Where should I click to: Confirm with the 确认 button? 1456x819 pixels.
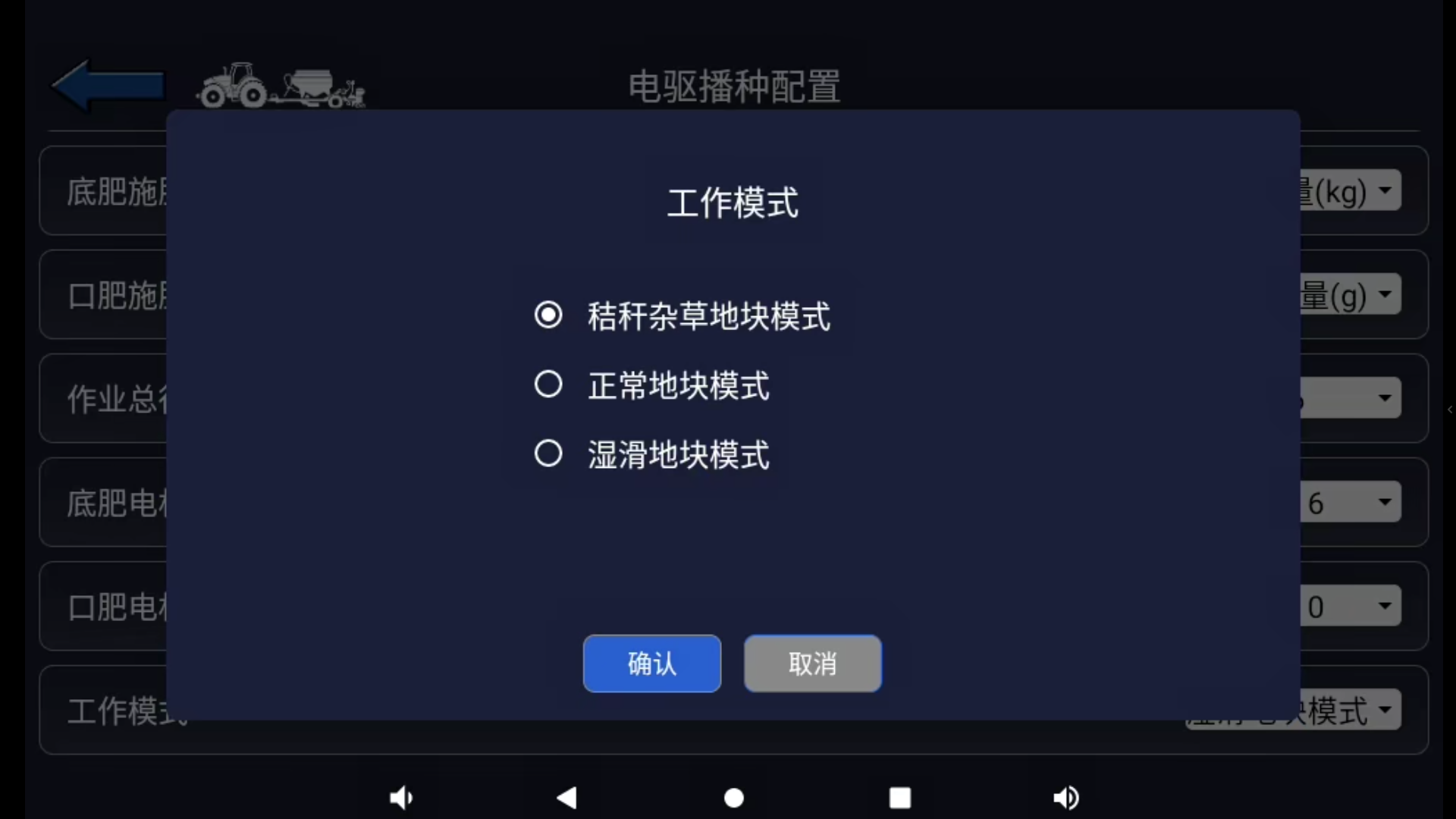tap(651, 664)
